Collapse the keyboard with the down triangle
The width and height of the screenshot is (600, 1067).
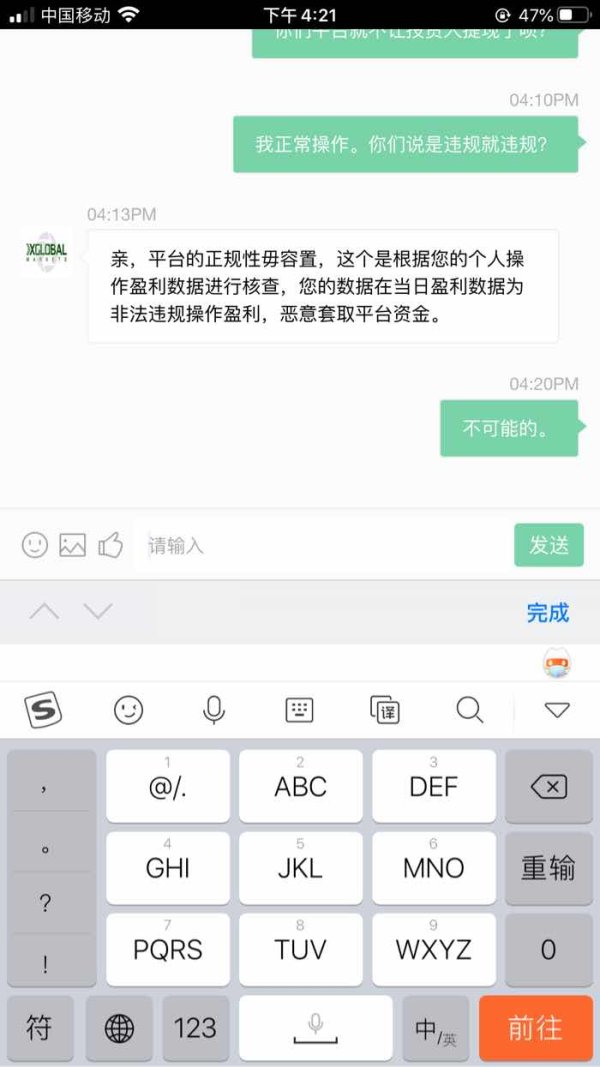(557, 710)
